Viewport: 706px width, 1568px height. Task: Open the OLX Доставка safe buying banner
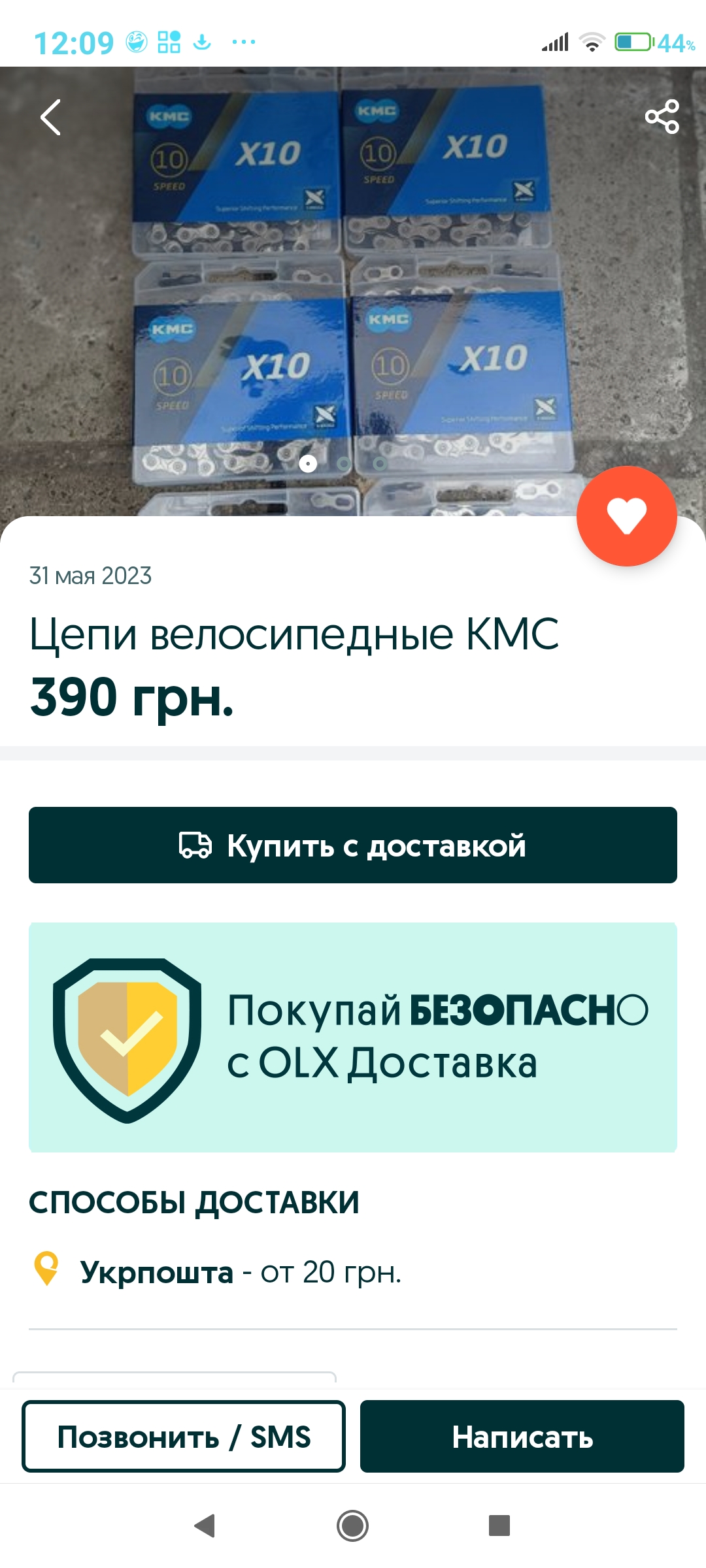[x=353, y=1037]
